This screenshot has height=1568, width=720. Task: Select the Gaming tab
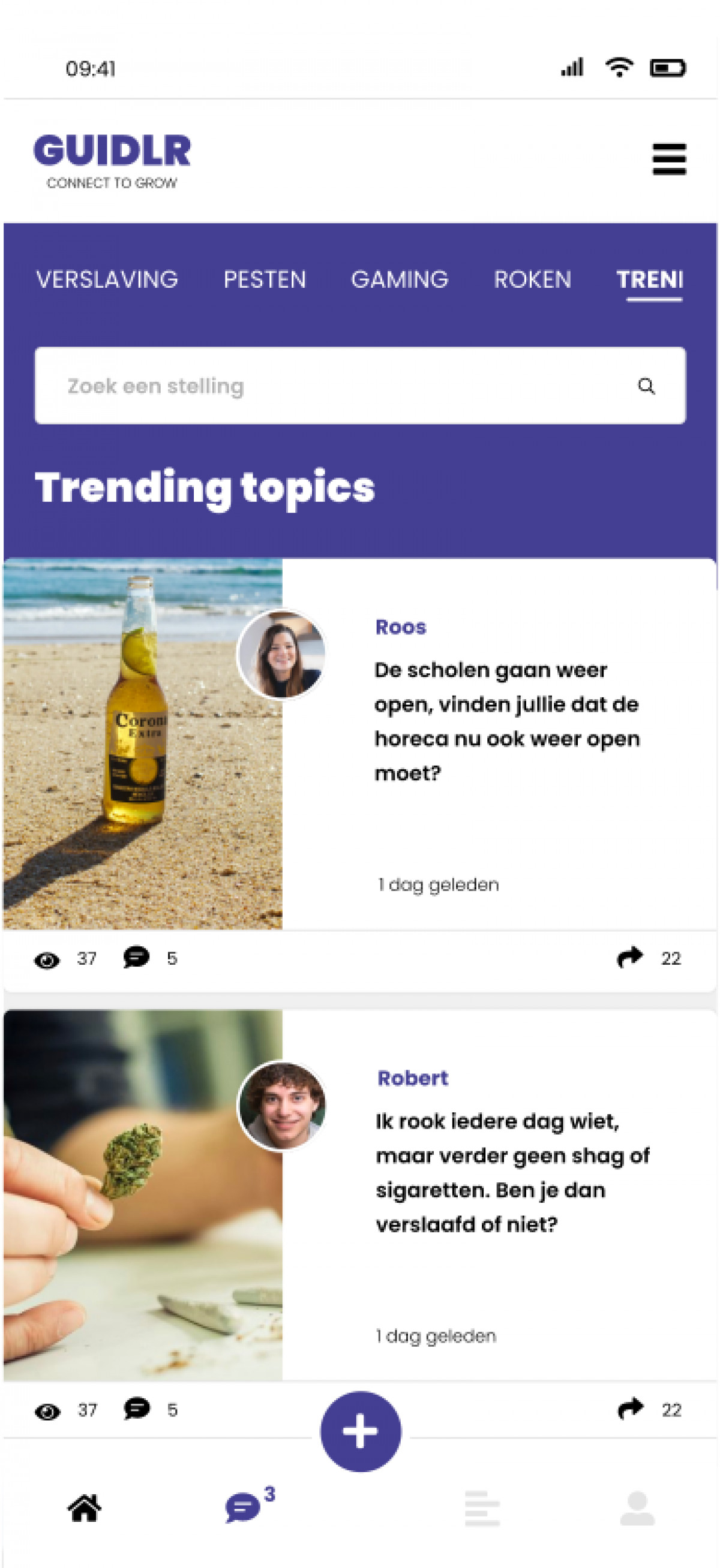click(400, 279)
